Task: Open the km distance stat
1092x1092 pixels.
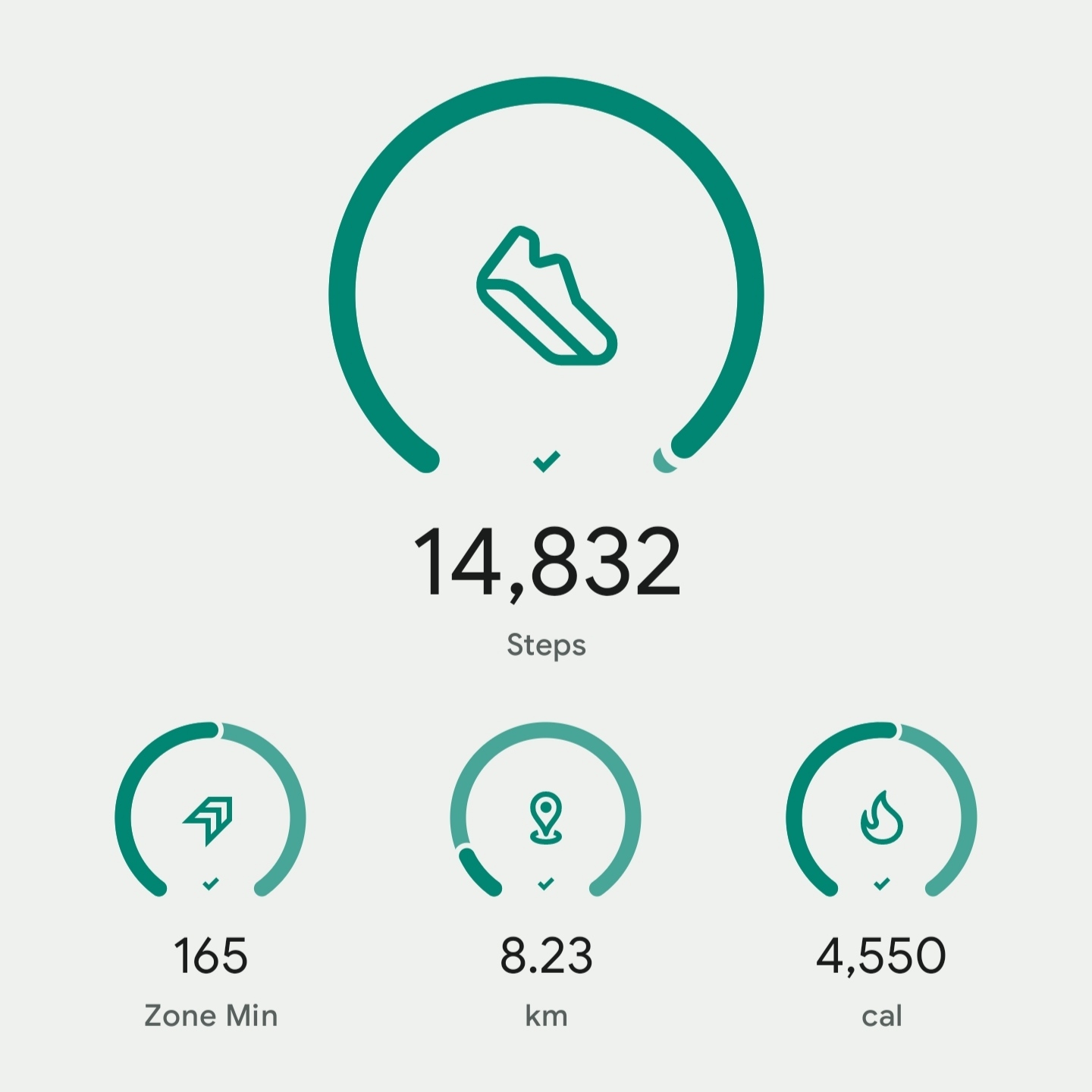Action: (546, 819)
